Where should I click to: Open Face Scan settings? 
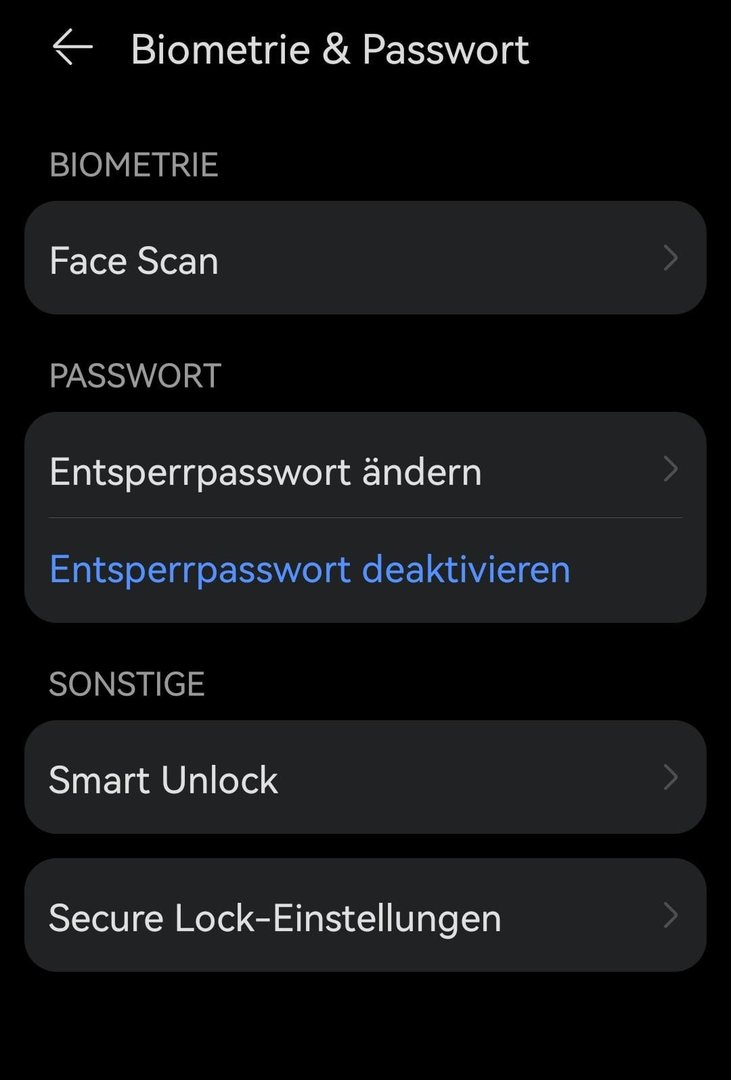point(365,260)
